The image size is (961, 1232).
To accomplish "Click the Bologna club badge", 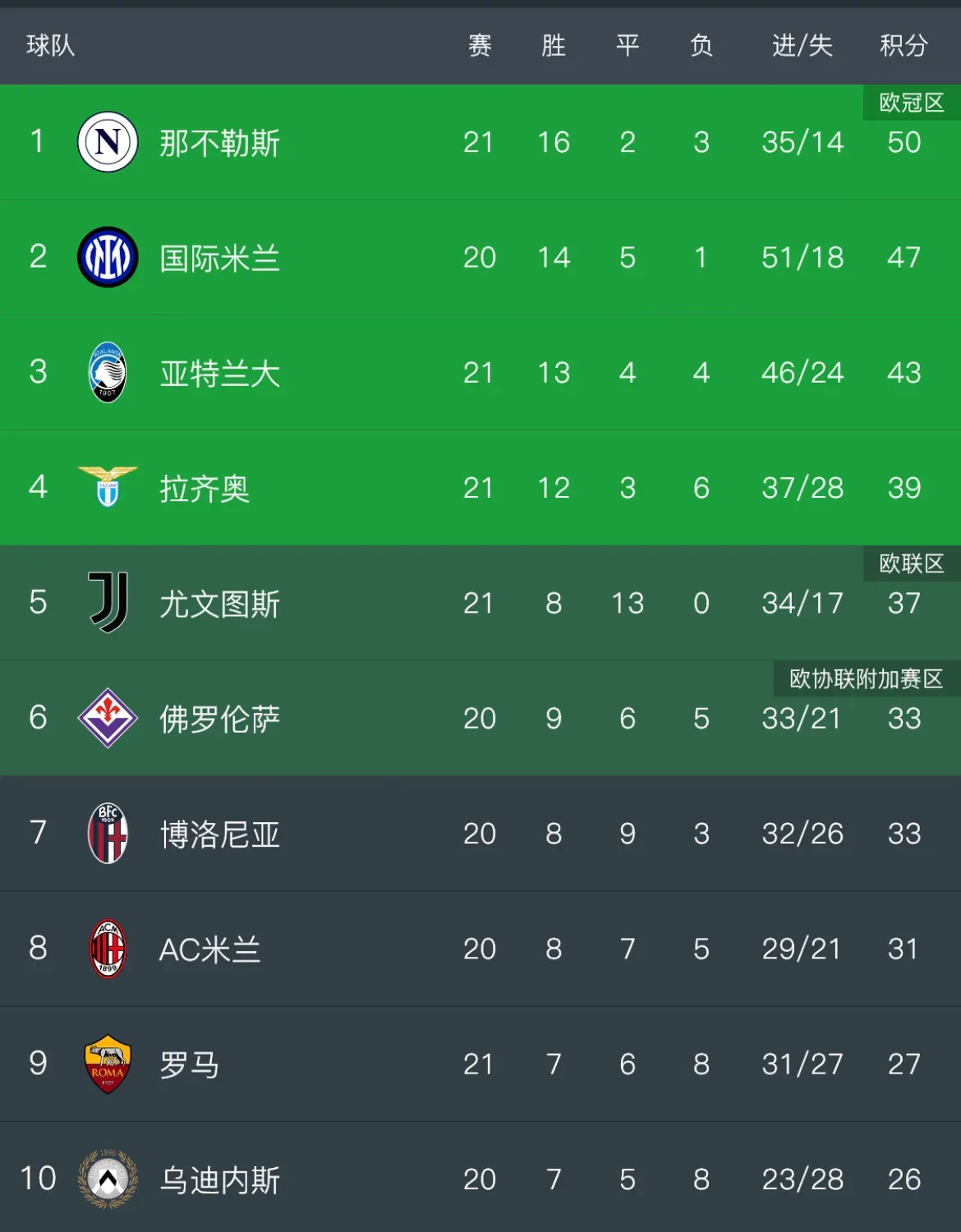I will (x=106, y=834).
